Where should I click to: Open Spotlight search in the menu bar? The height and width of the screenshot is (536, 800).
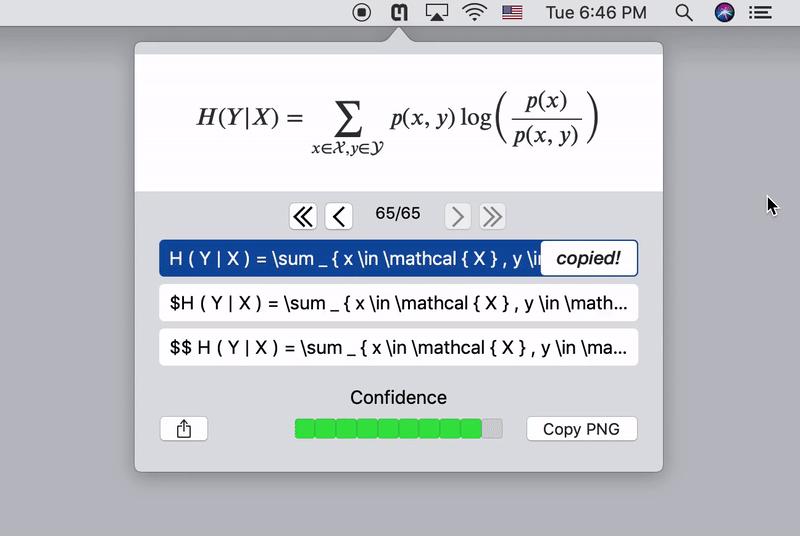pos(684,13)
